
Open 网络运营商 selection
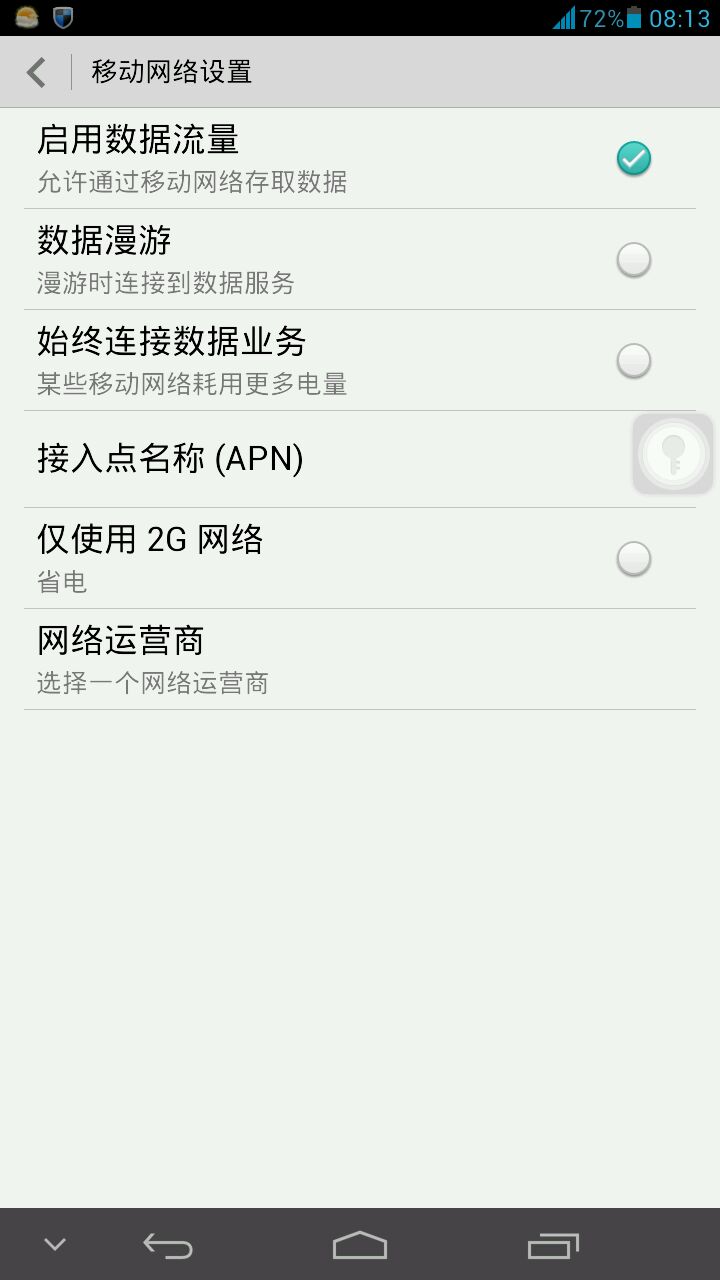pos(360,659)
